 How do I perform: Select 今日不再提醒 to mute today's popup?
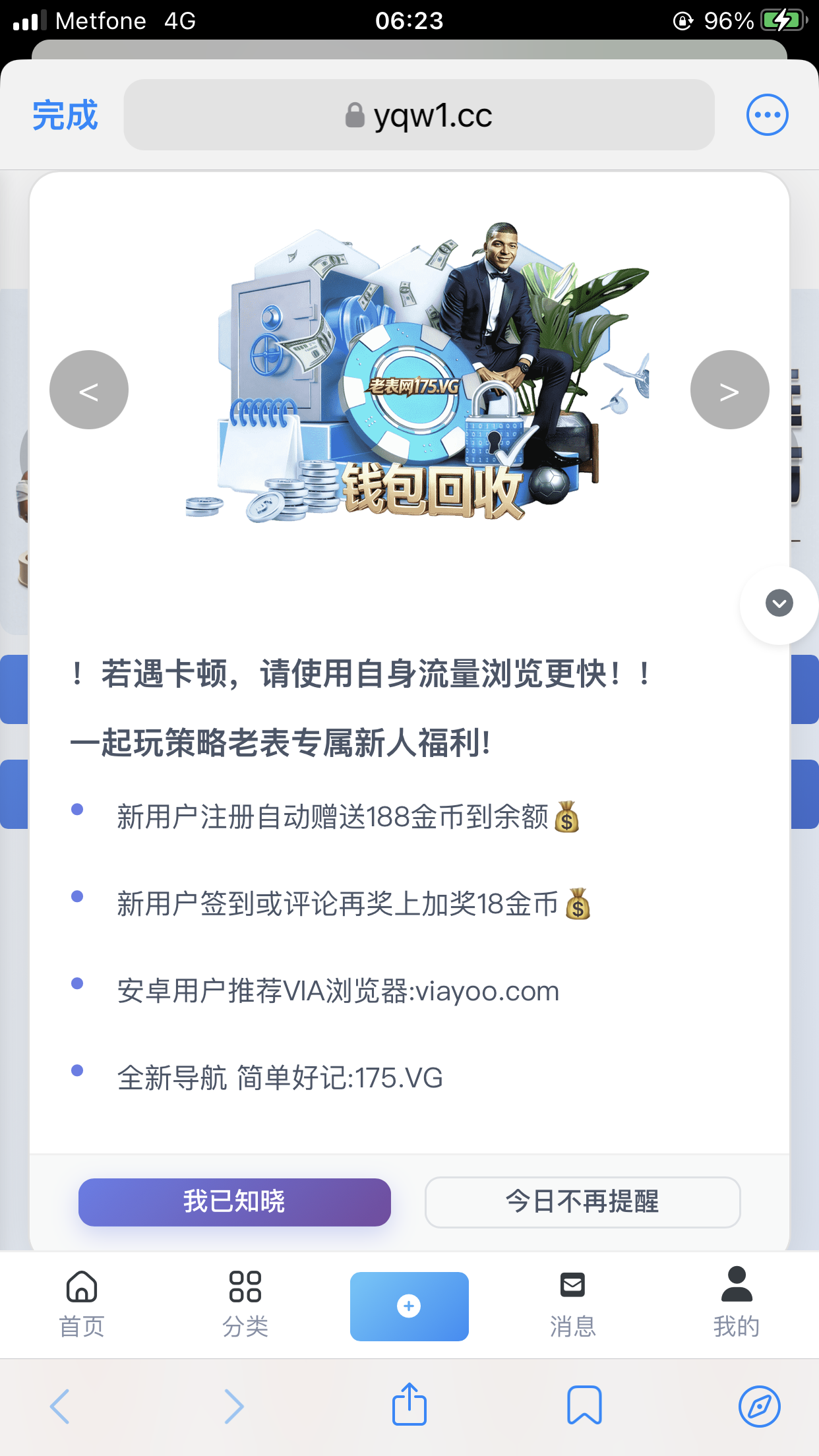click(x=582, y=1202)
